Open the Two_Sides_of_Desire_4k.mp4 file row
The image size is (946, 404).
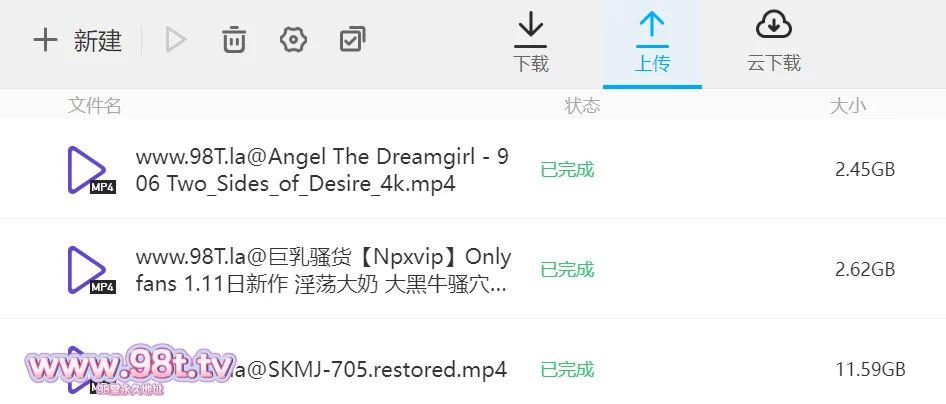(x=322, y=170)
